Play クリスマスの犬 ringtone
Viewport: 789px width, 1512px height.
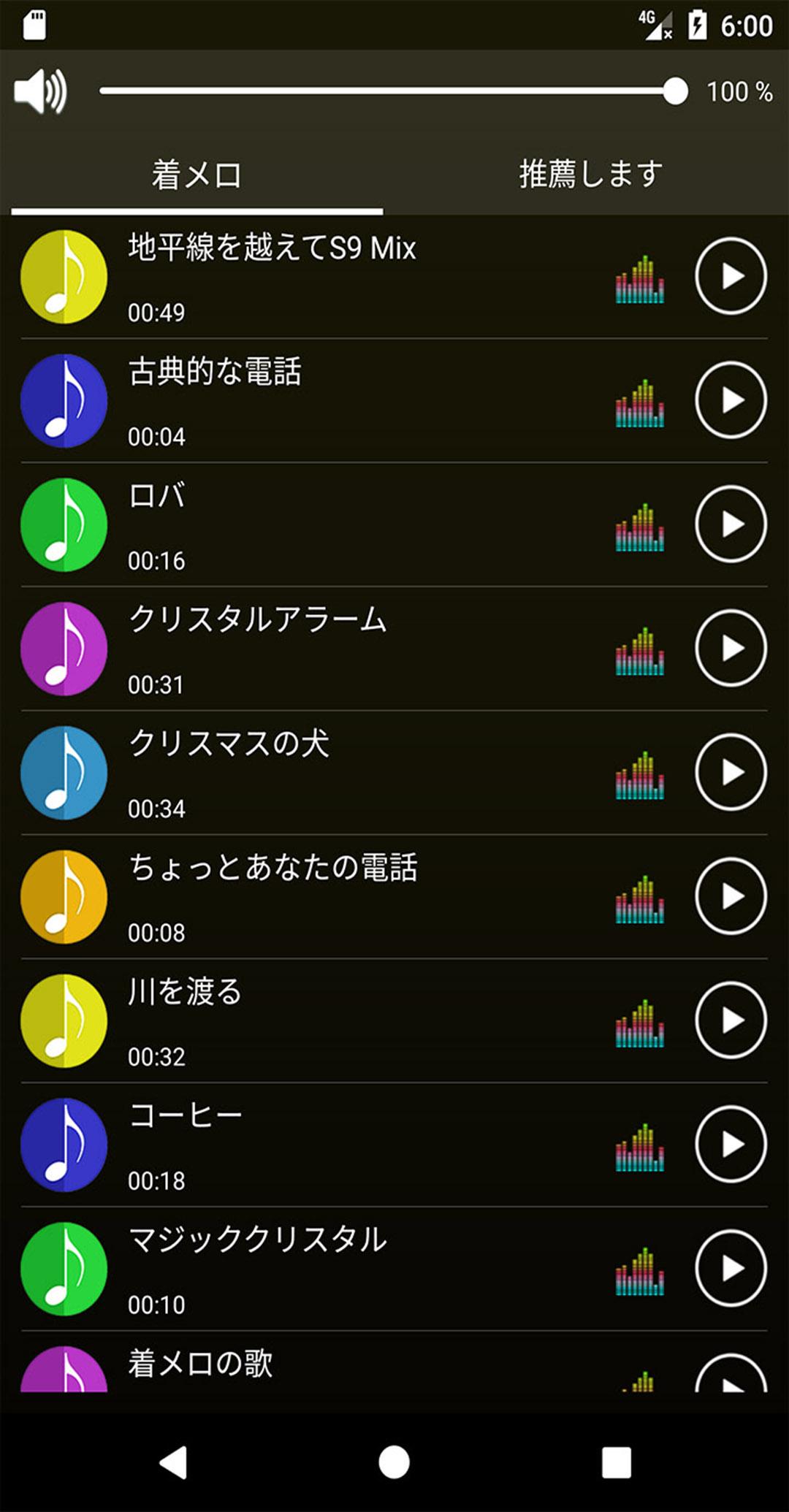[731, 773]
